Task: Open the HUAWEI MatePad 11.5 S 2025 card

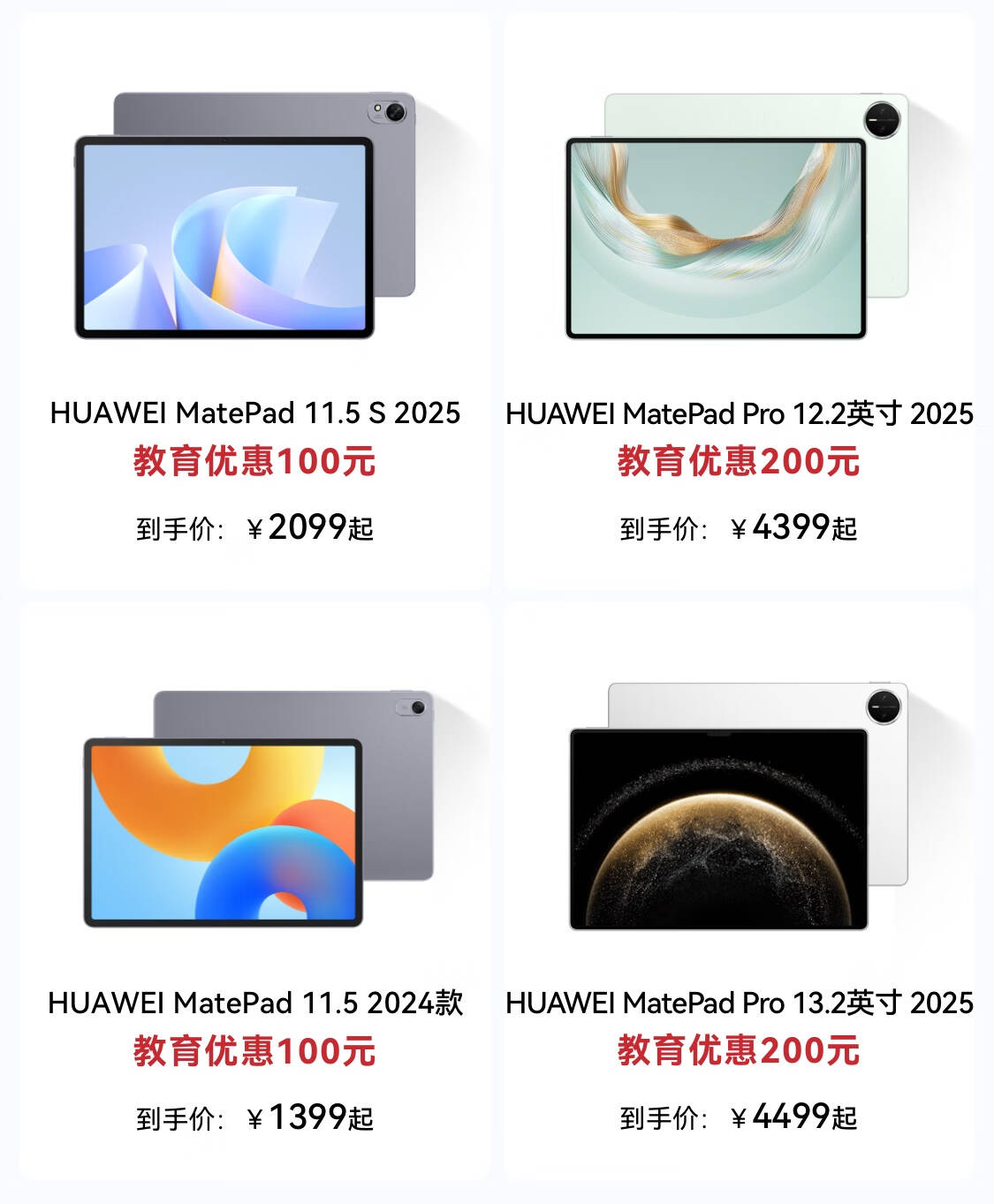Action: click(x=254, y=301)
